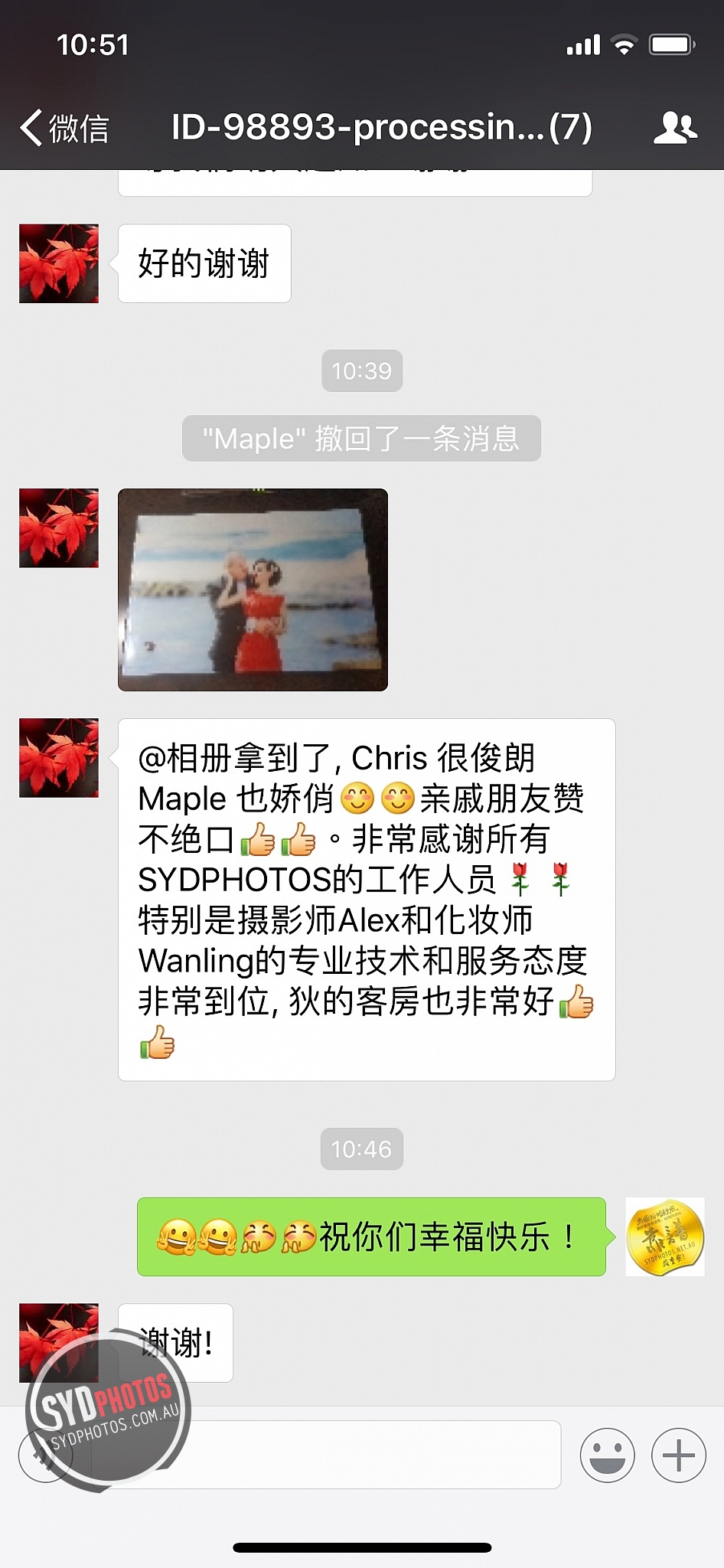This screenshot has width=724, height=1568.
Task: Open the shared wedding photo in chat
Action: click(253, 590)
